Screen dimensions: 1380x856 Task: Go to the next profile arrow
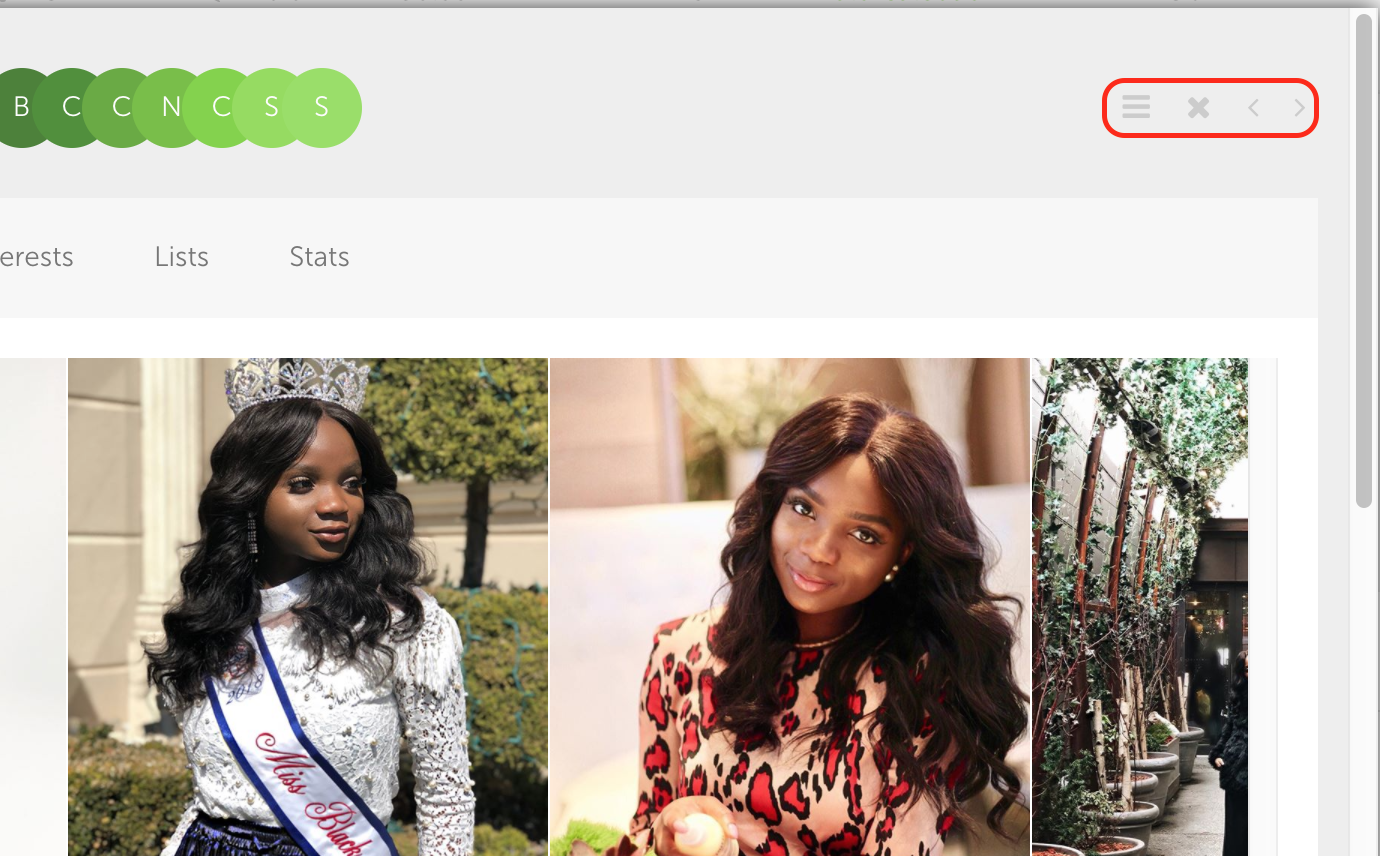tap(1299, 108)
